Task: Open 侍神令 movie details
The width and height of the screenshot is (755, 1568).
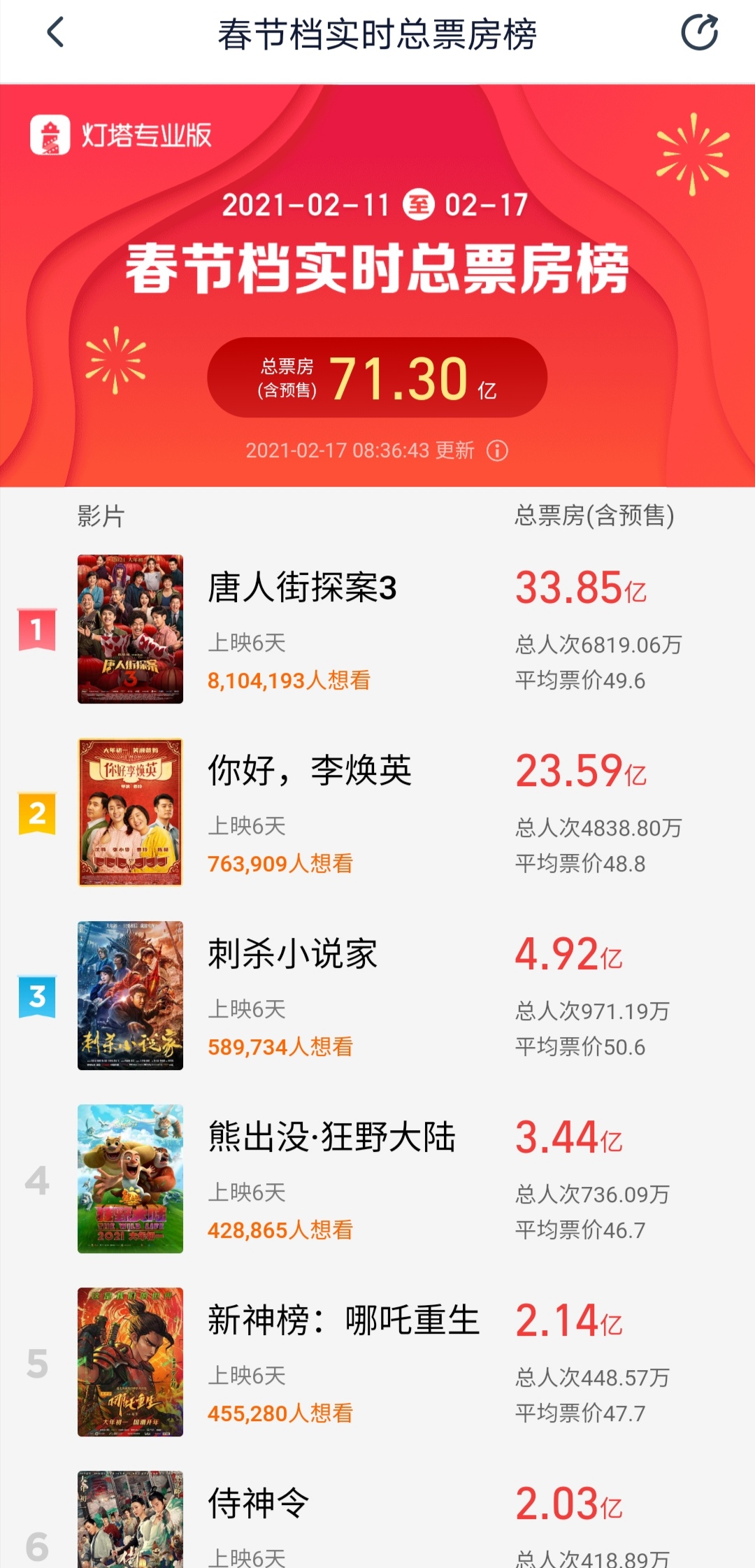Action: coord(259,1504)
